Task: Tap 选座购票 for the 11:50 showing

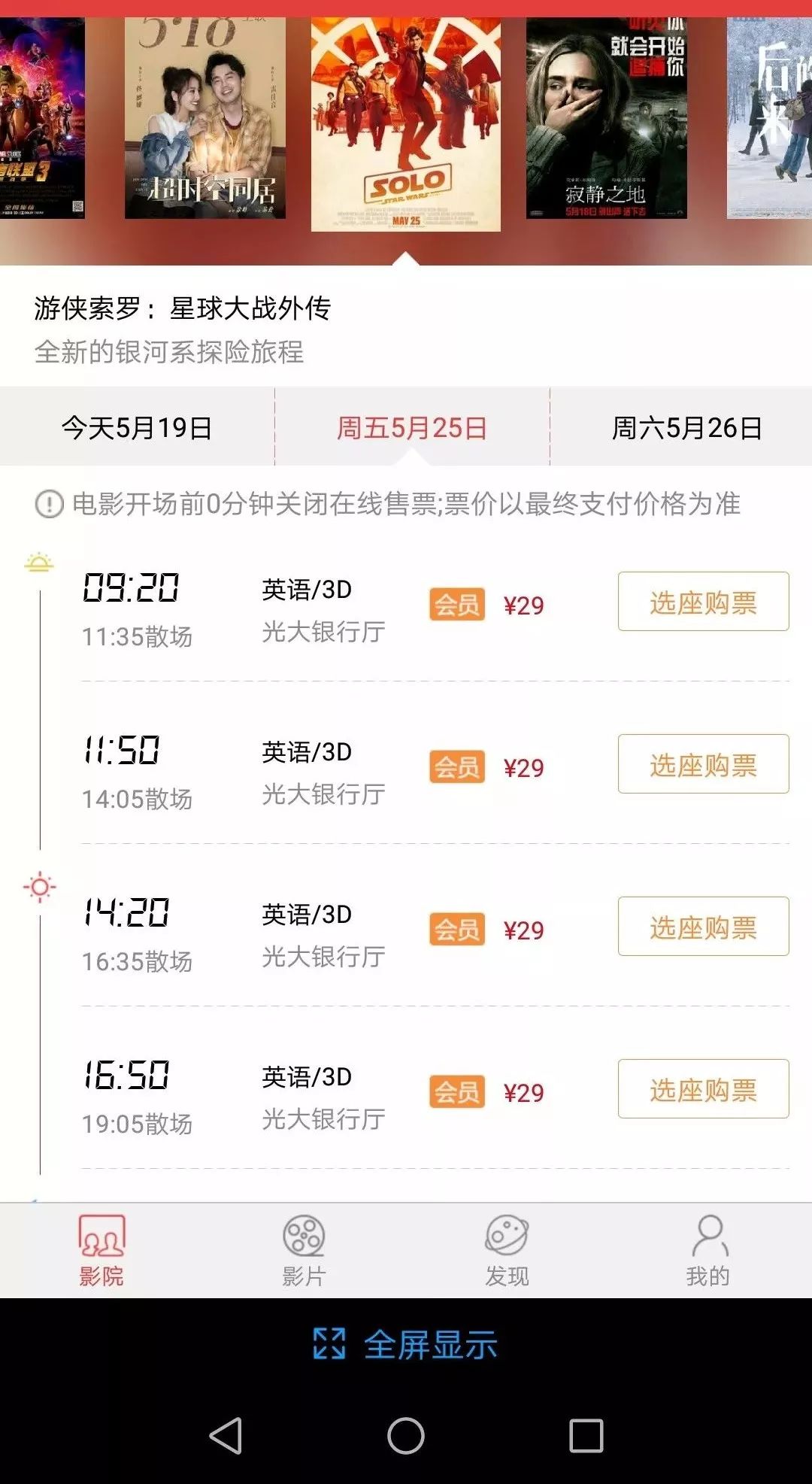Action: (703, 764)
